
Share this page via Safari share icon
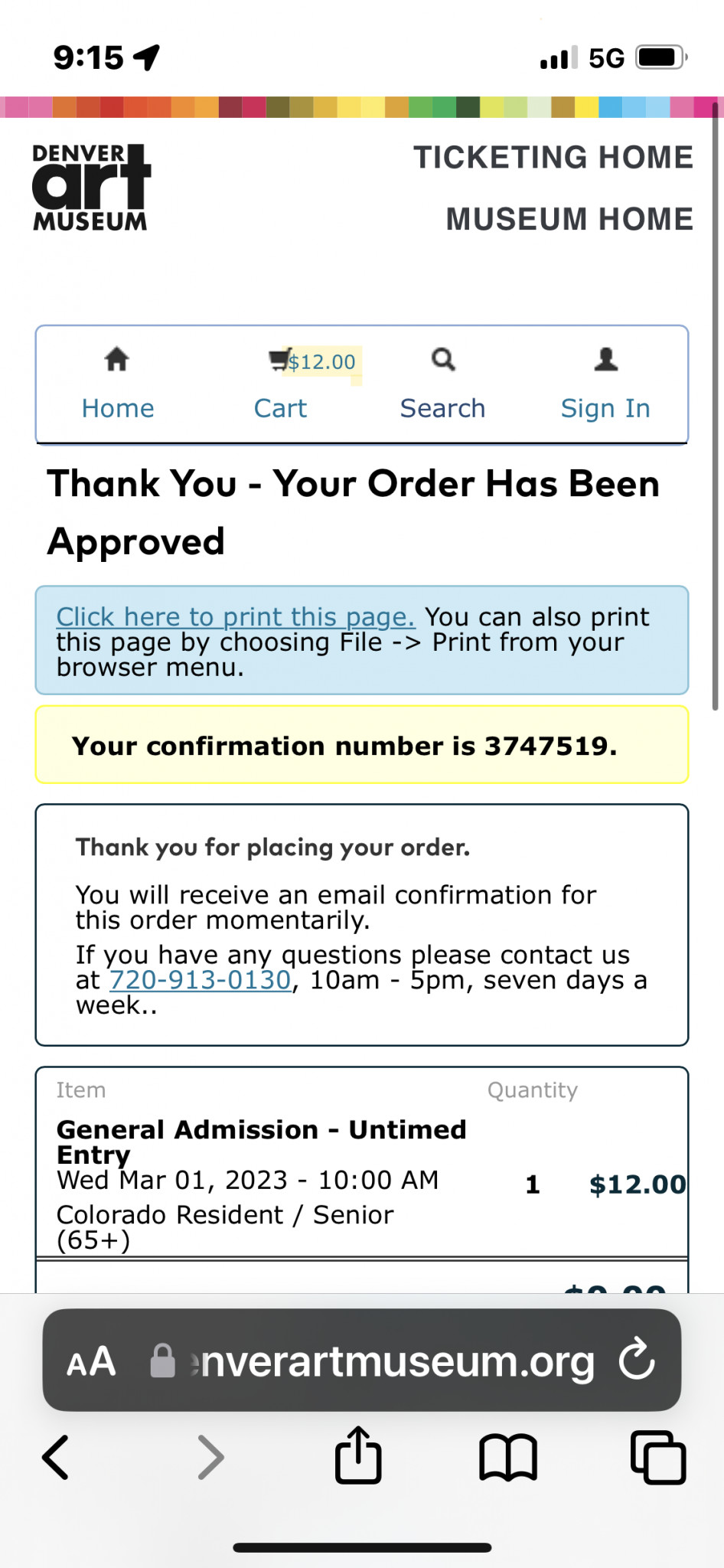click(x=358, y=1455)
